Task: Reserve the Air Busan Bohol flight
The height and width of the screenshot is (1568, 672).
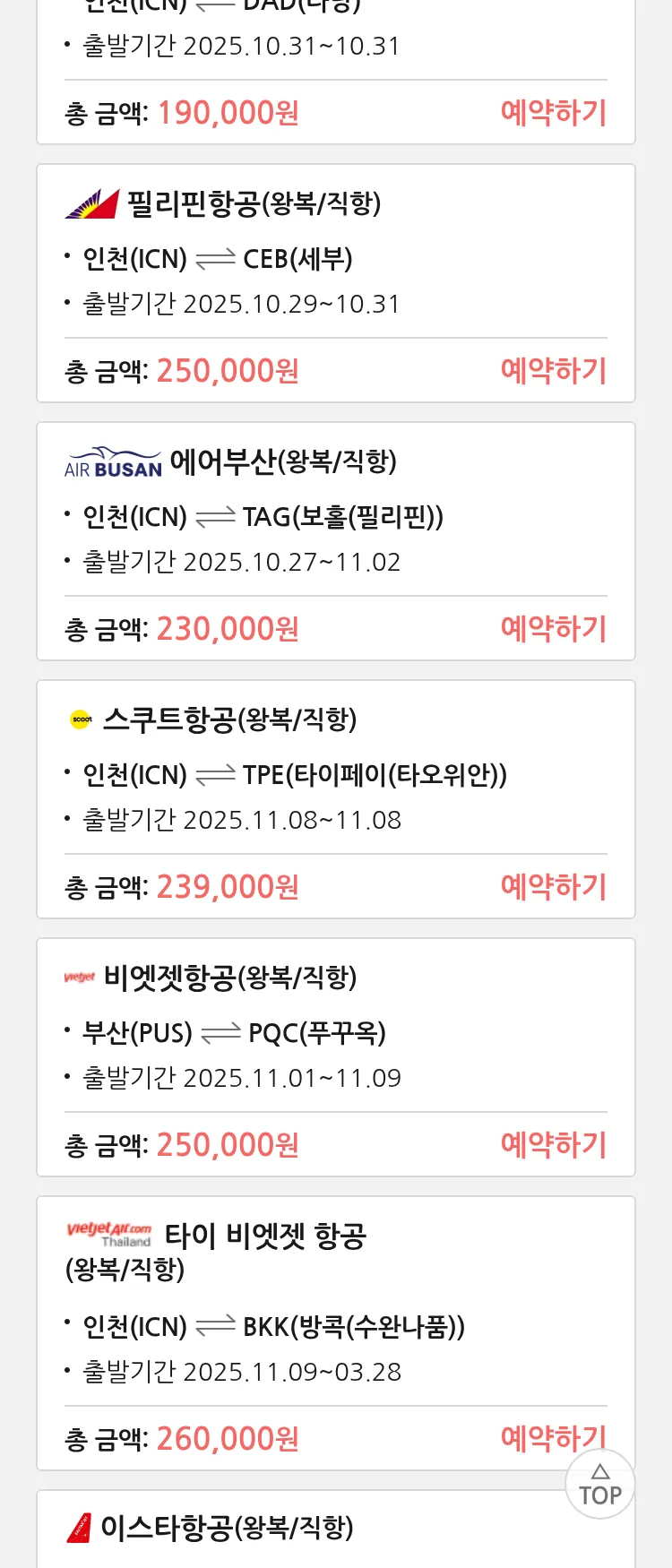Action: click(553, 629)
